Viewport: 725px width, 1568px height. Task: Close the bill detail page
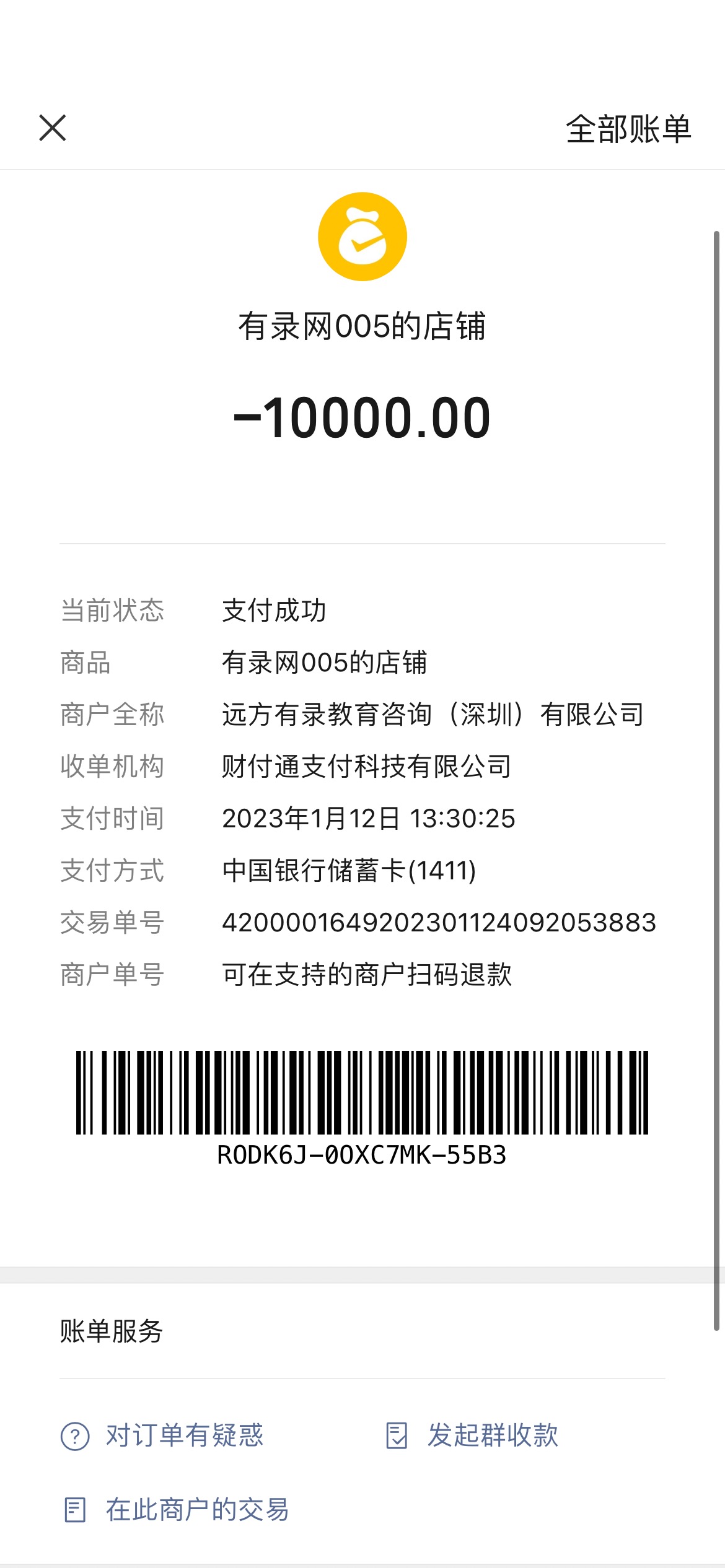[x=53, y=128]
